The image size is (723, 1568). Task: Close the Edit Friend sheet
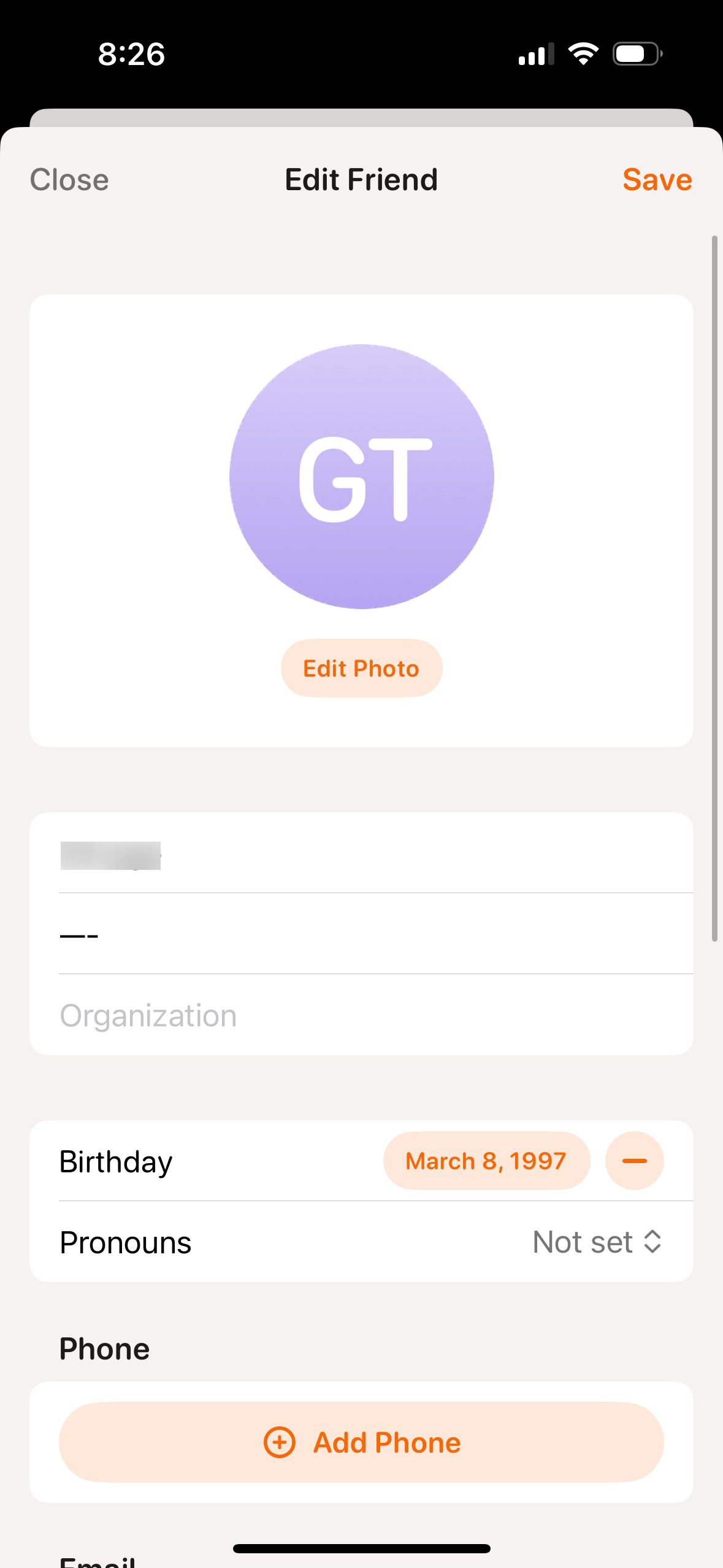(x=69, y=180)
